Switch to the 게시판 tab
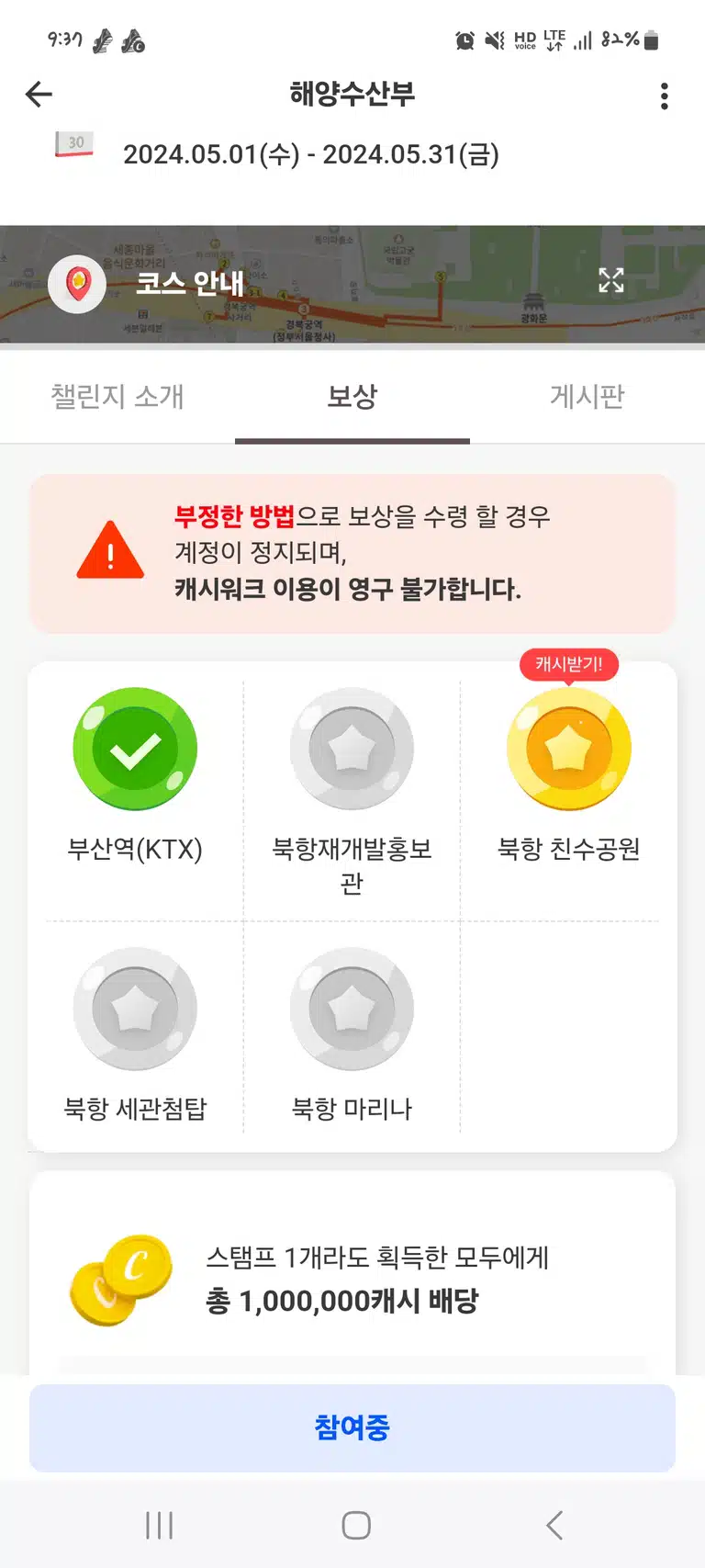Screen dimensions: 705x1568 tap(587, 397)
